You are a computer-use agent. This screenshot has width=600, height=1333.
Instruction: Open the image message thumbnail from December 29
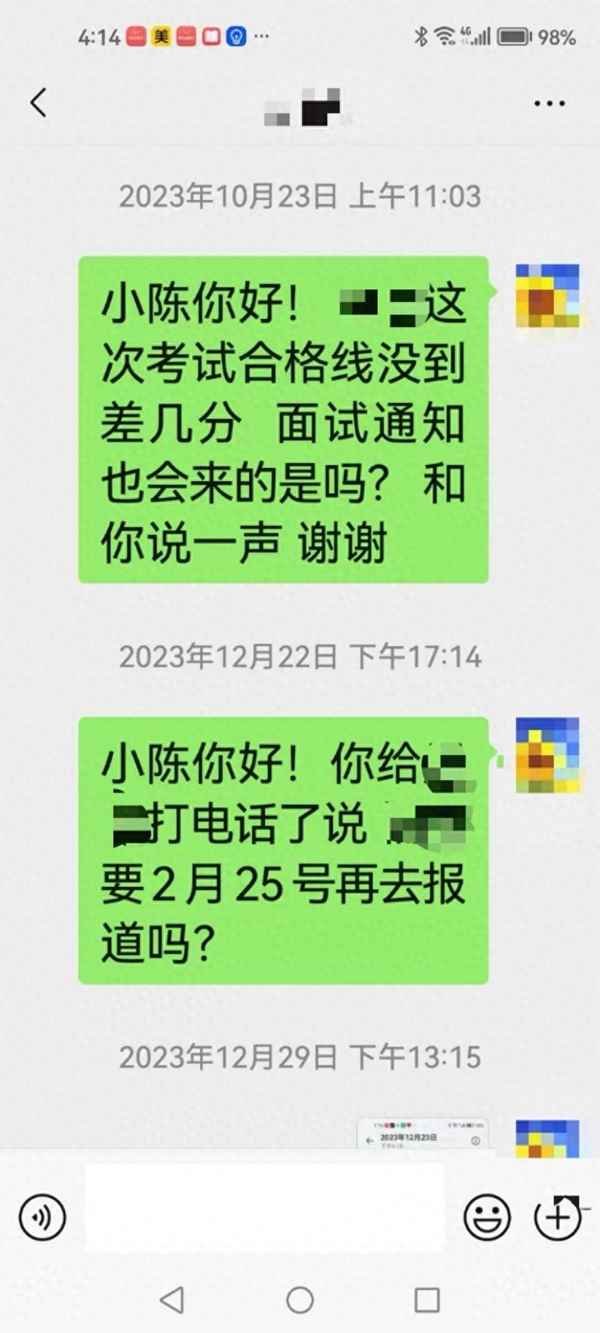point(422,1134)
